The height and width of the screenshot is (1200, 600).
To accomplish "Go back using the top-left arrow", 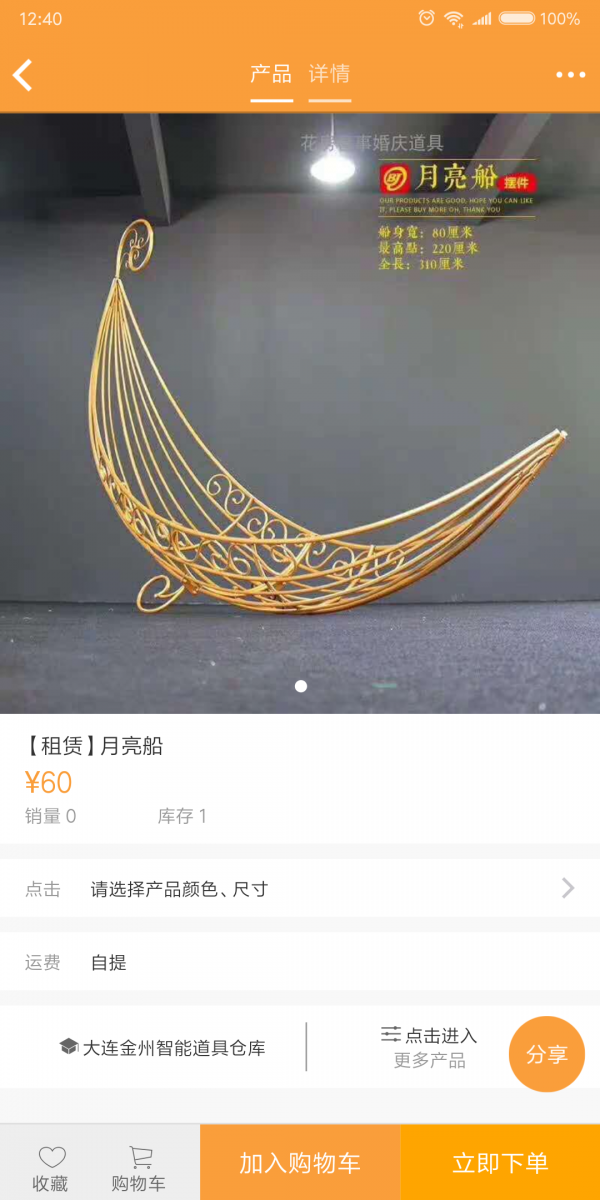I will [23, 75].
